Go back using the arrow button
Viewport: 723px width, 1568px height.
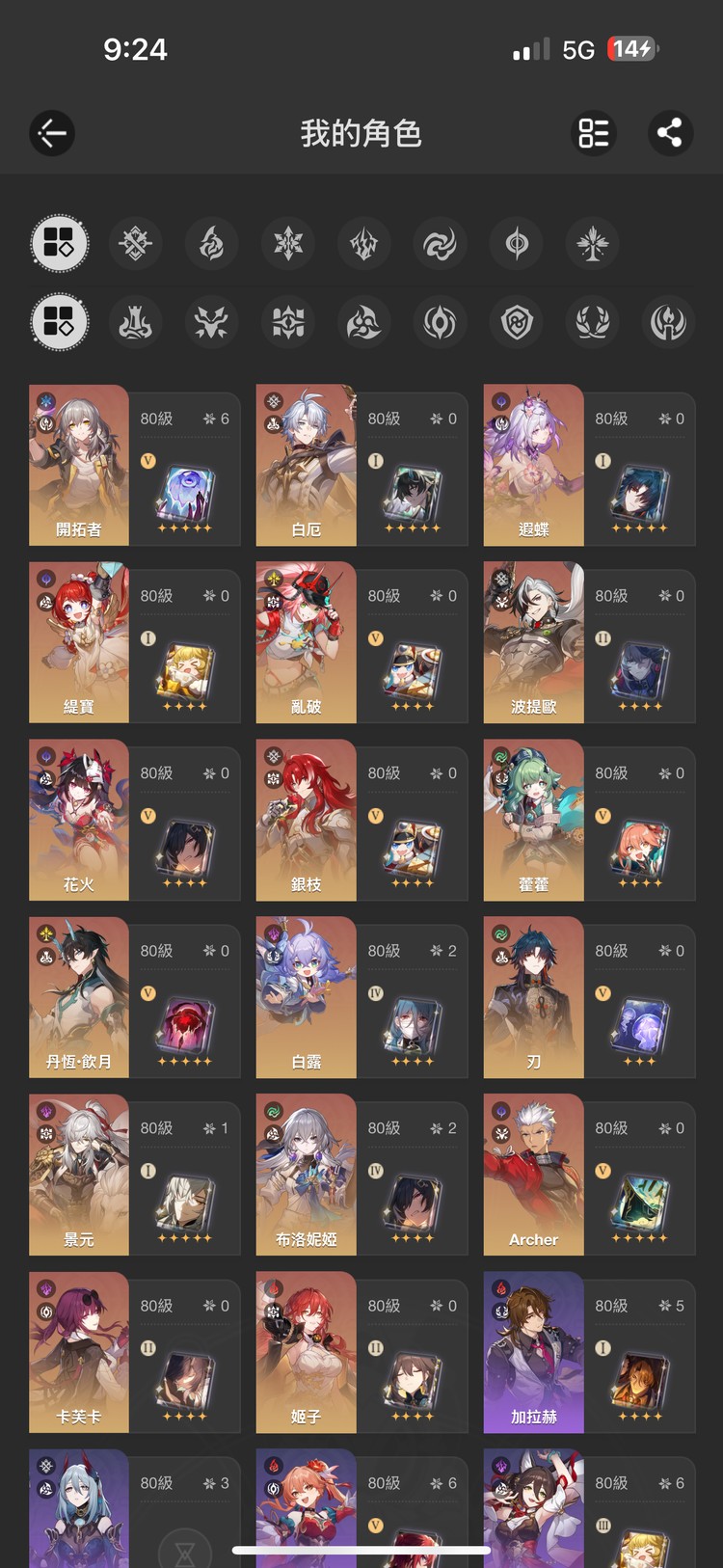pyautogui.click(x=52, y=133)
